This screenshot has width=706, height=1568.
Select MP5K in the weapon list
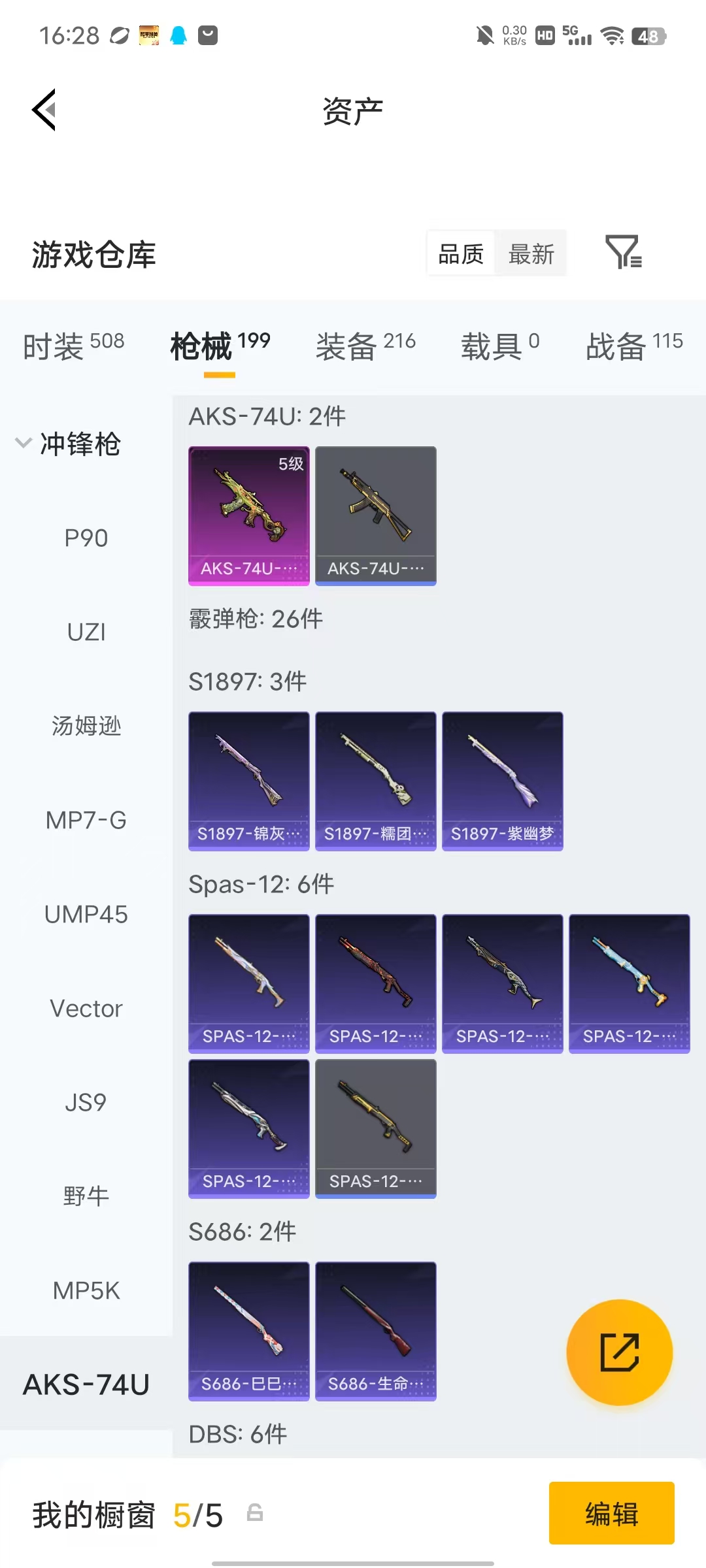pyautogui.click(x=86, y=1291)
